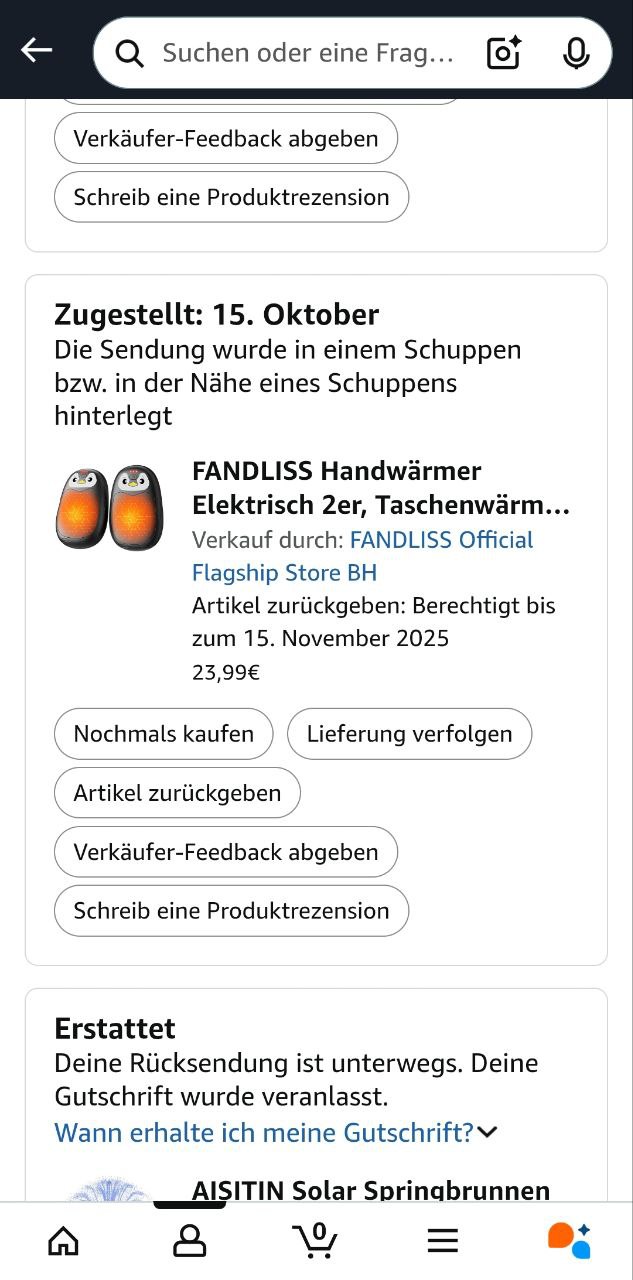The image size is (633, 1280).
Task: Tap Nochmals kaufen for FANDLISS Handwärmer
Action: coord(164,734)
